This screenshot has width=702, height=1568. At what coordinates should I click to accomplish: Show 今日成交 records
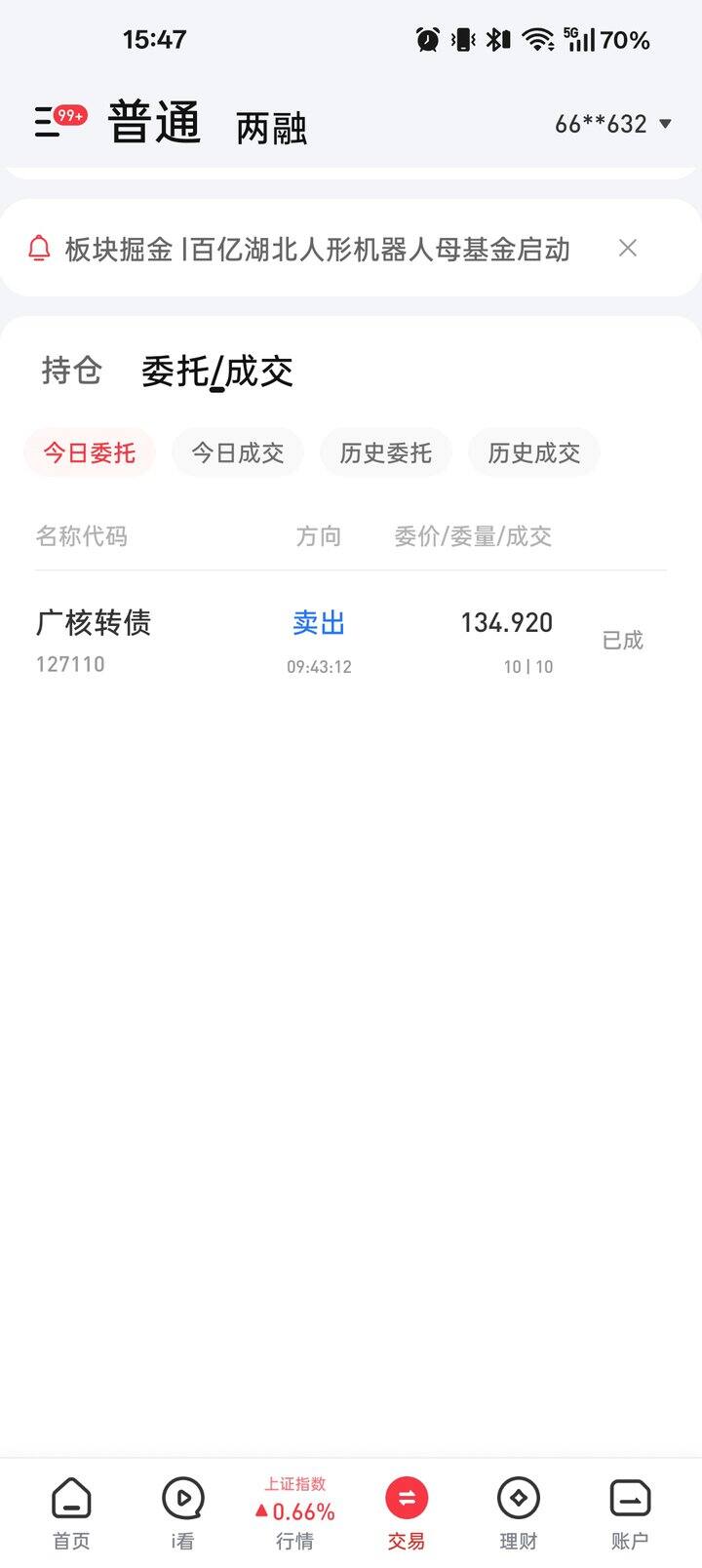[x=237, y=452]
